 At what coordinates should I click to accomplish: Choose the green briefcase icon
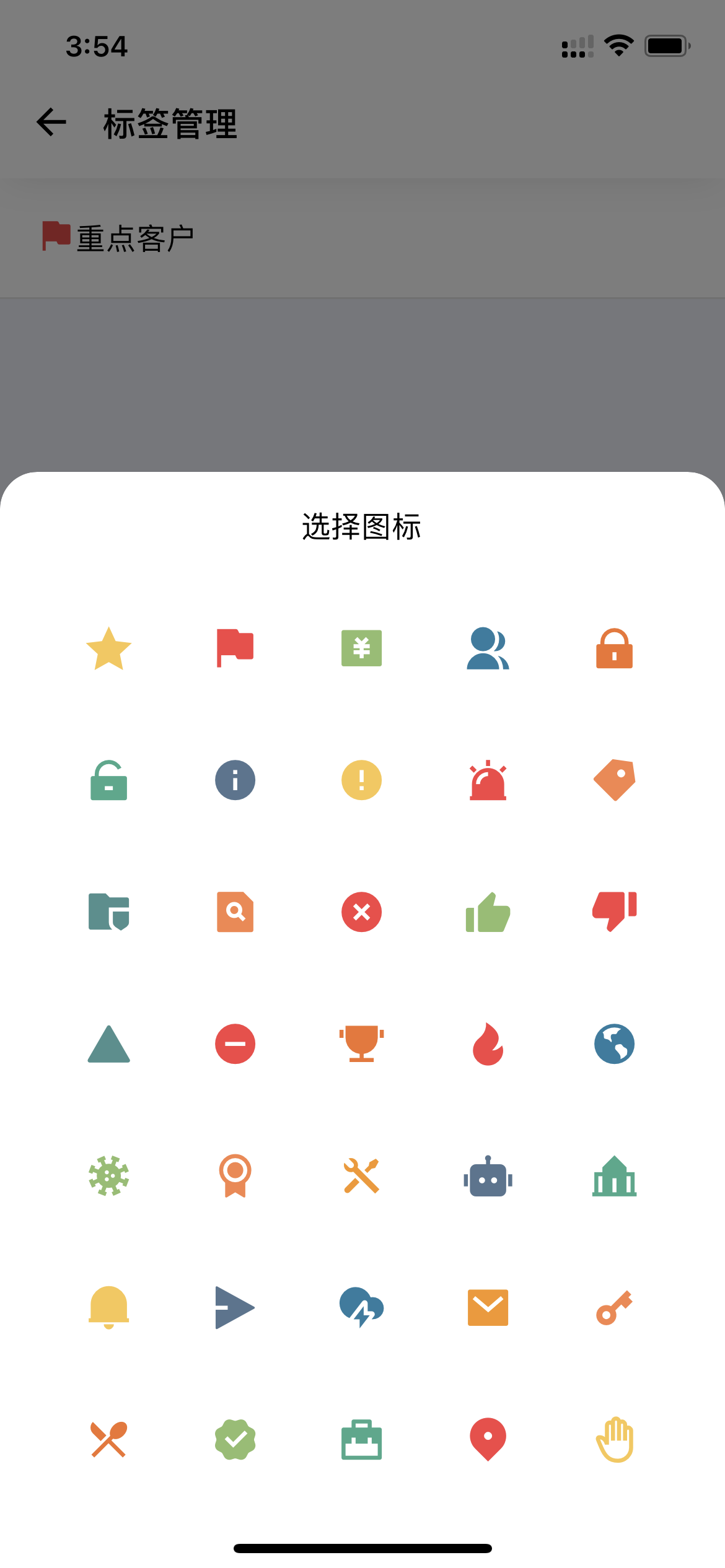[361, 1440]
